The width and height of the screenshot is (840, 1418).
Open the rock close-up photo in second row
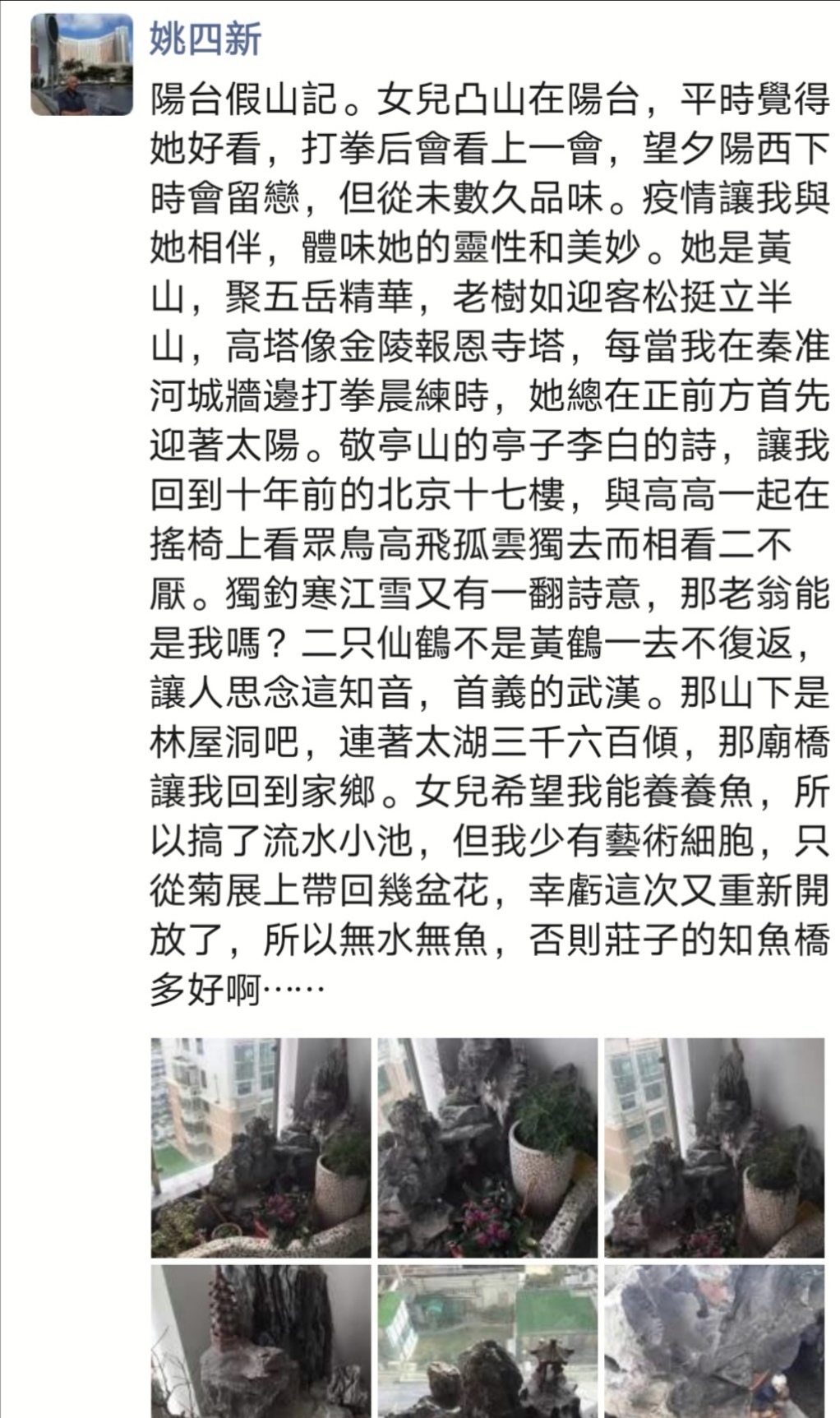(714, 1342)
